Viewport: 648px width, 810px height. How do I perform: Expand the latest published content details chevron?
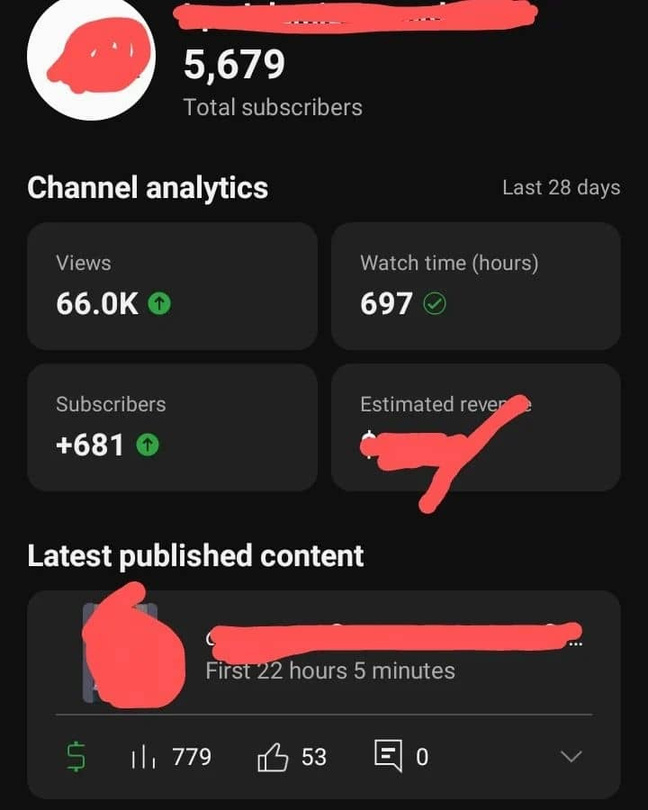[x=572, y=756]
